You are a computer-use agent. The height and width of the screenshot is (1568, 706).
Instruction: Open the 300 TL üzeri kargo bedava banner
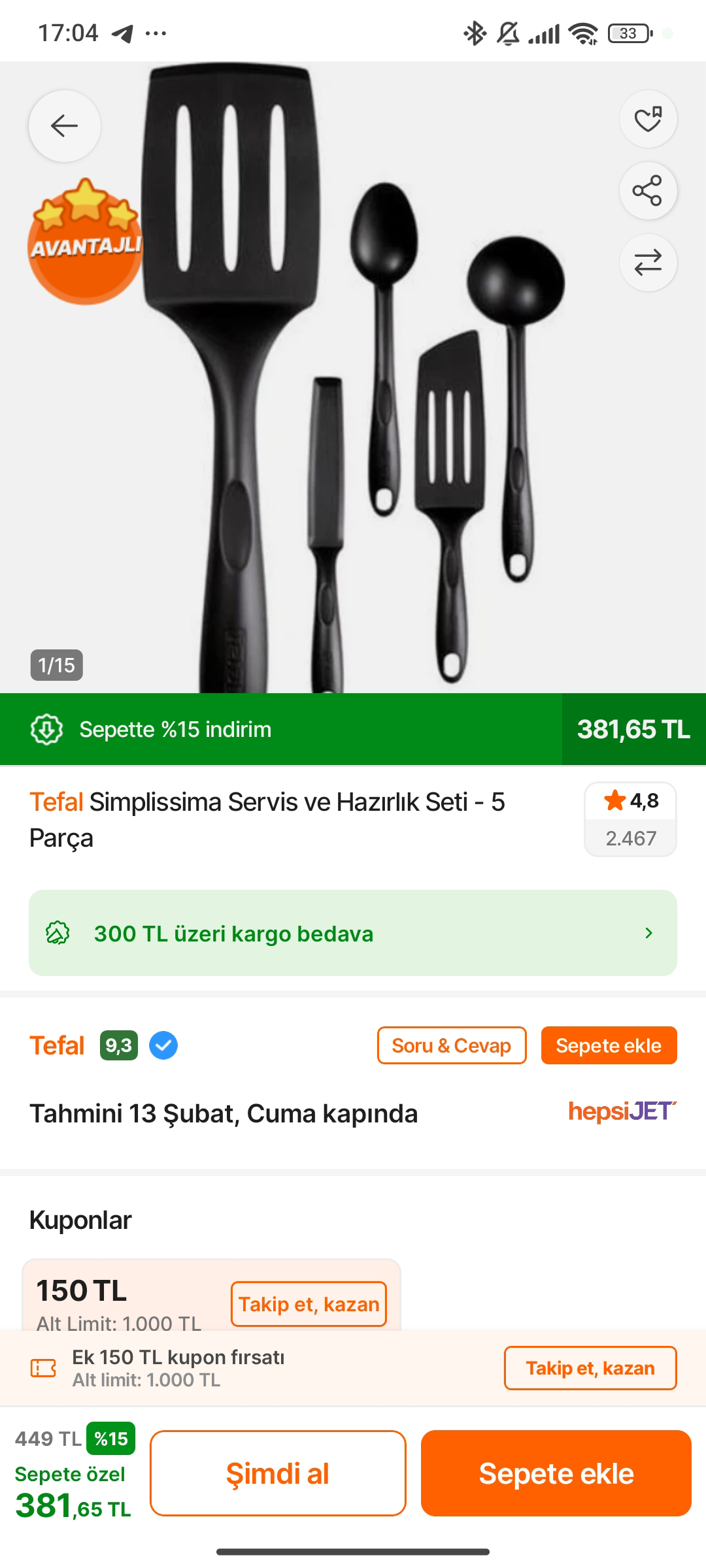(353, 933)
